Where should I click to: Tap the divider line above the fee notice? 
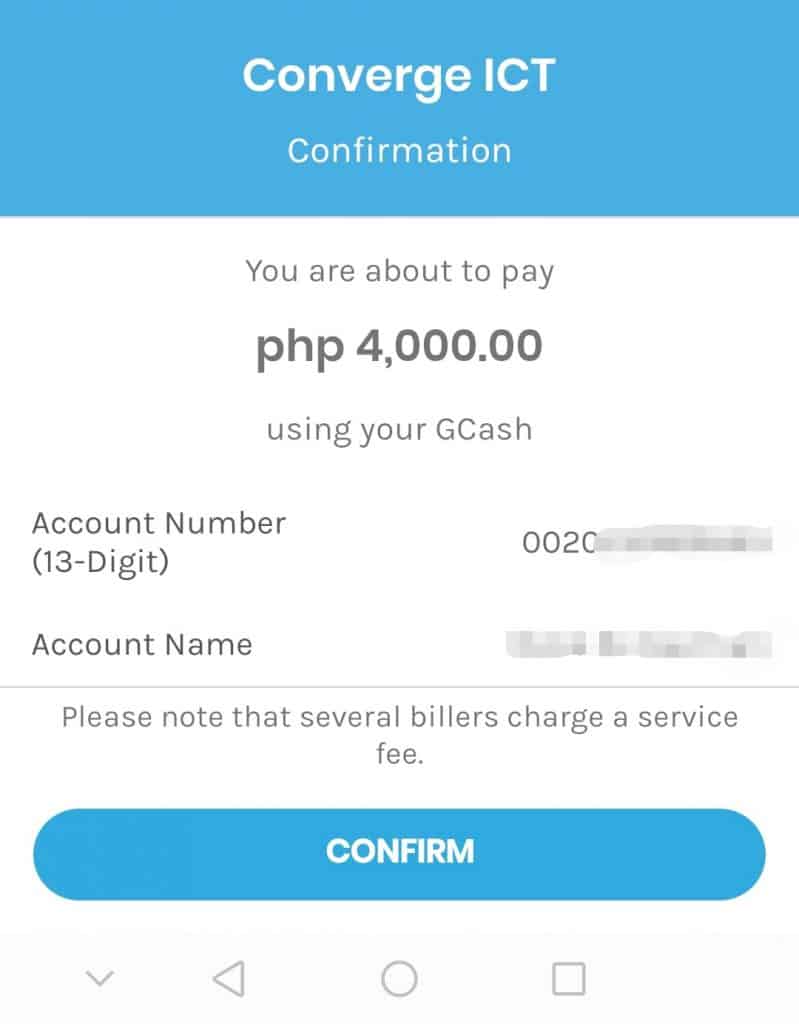coord(399,684)
